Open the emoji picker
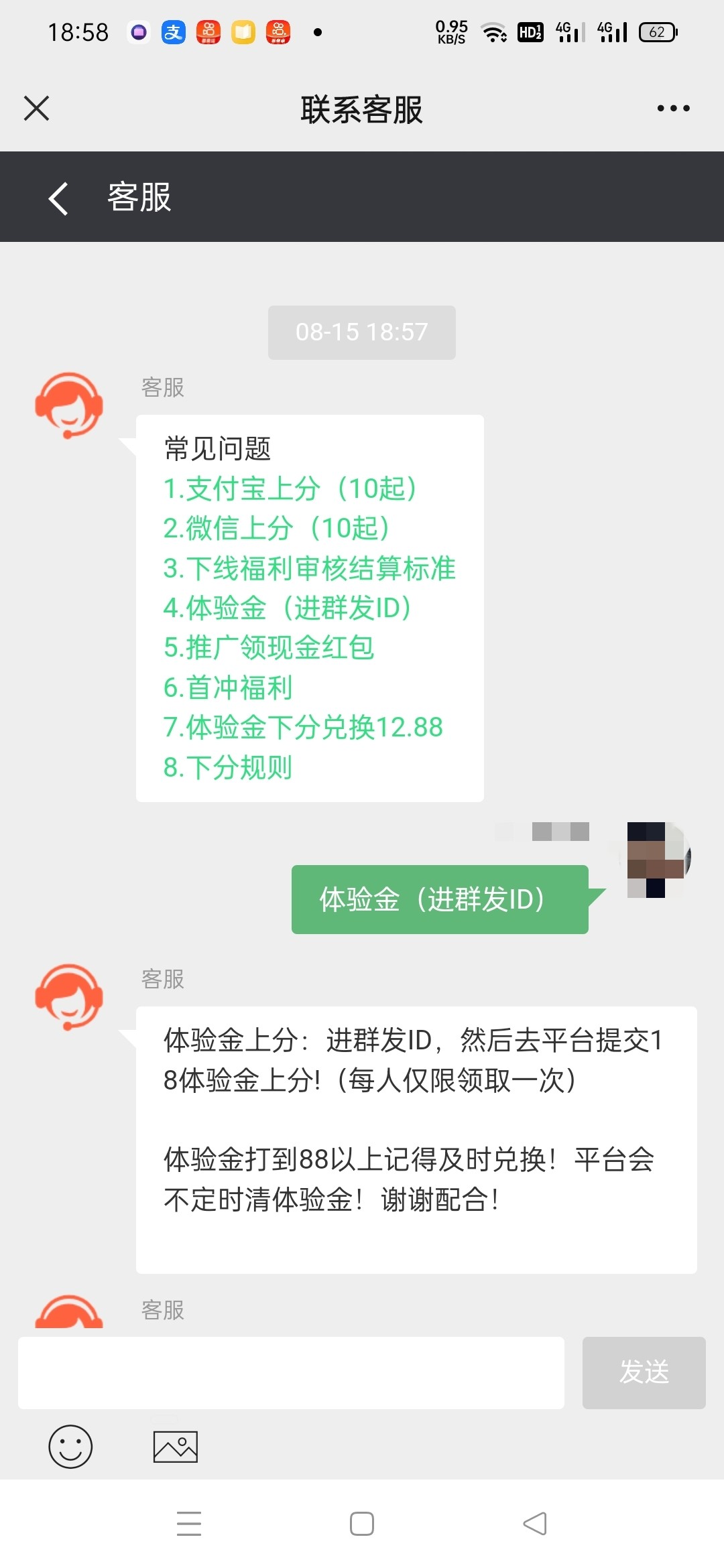 tap(70, 1446)
